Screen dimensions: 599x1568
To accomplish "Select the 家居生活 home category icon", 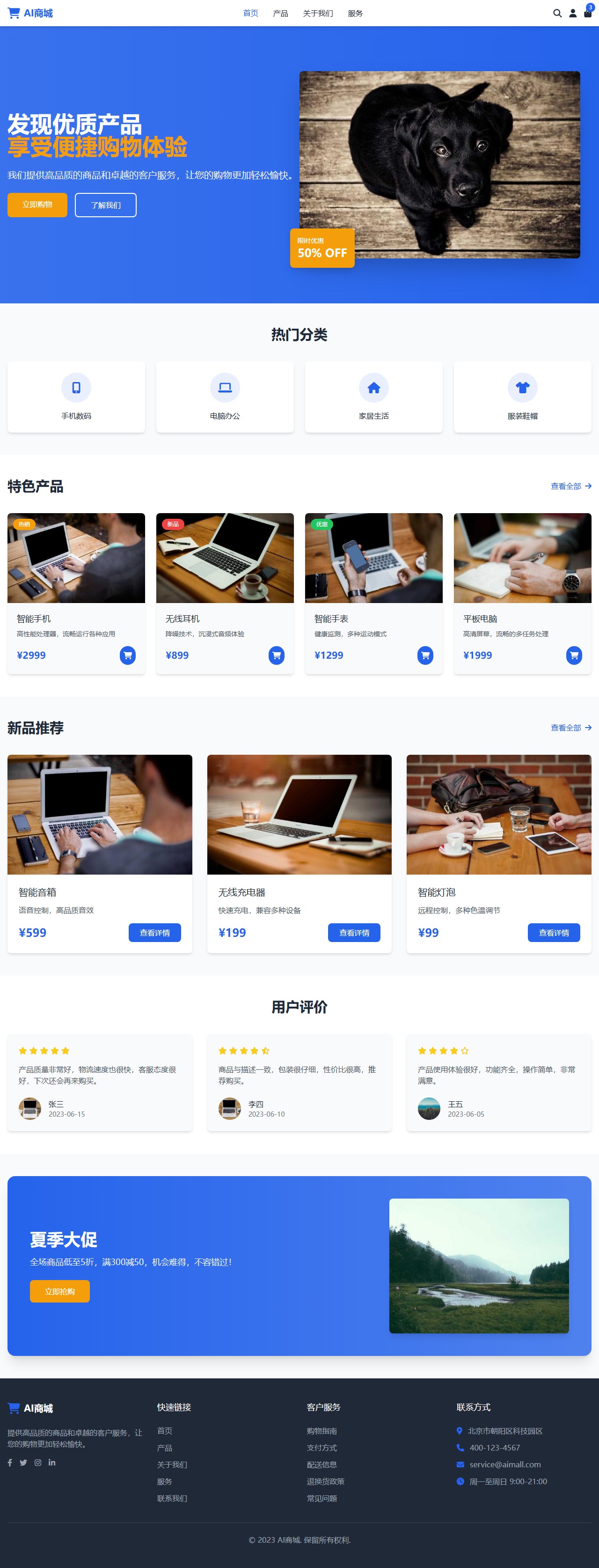I will pos(373,388).
